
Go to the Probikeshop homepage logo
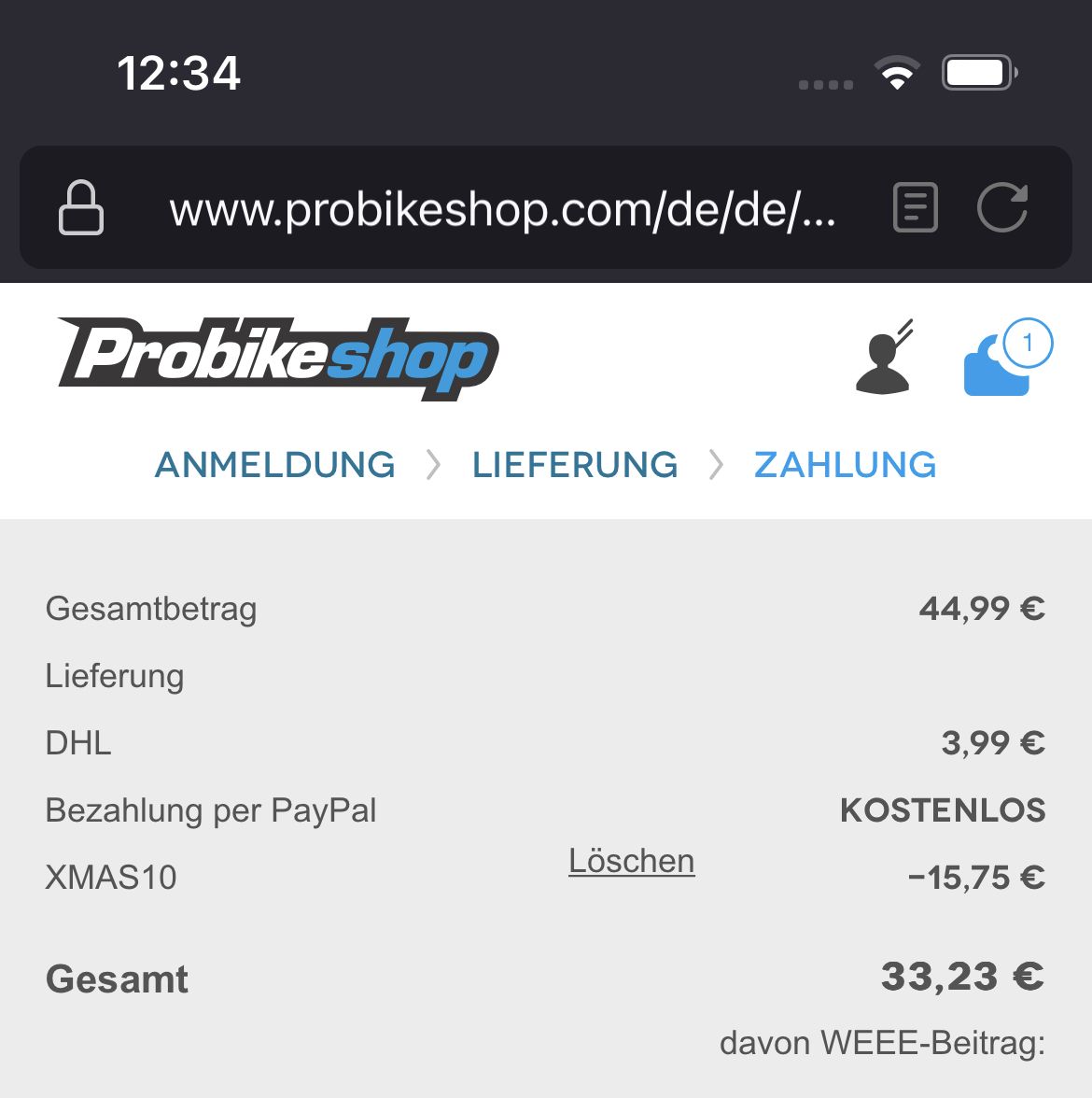(278, 359)
